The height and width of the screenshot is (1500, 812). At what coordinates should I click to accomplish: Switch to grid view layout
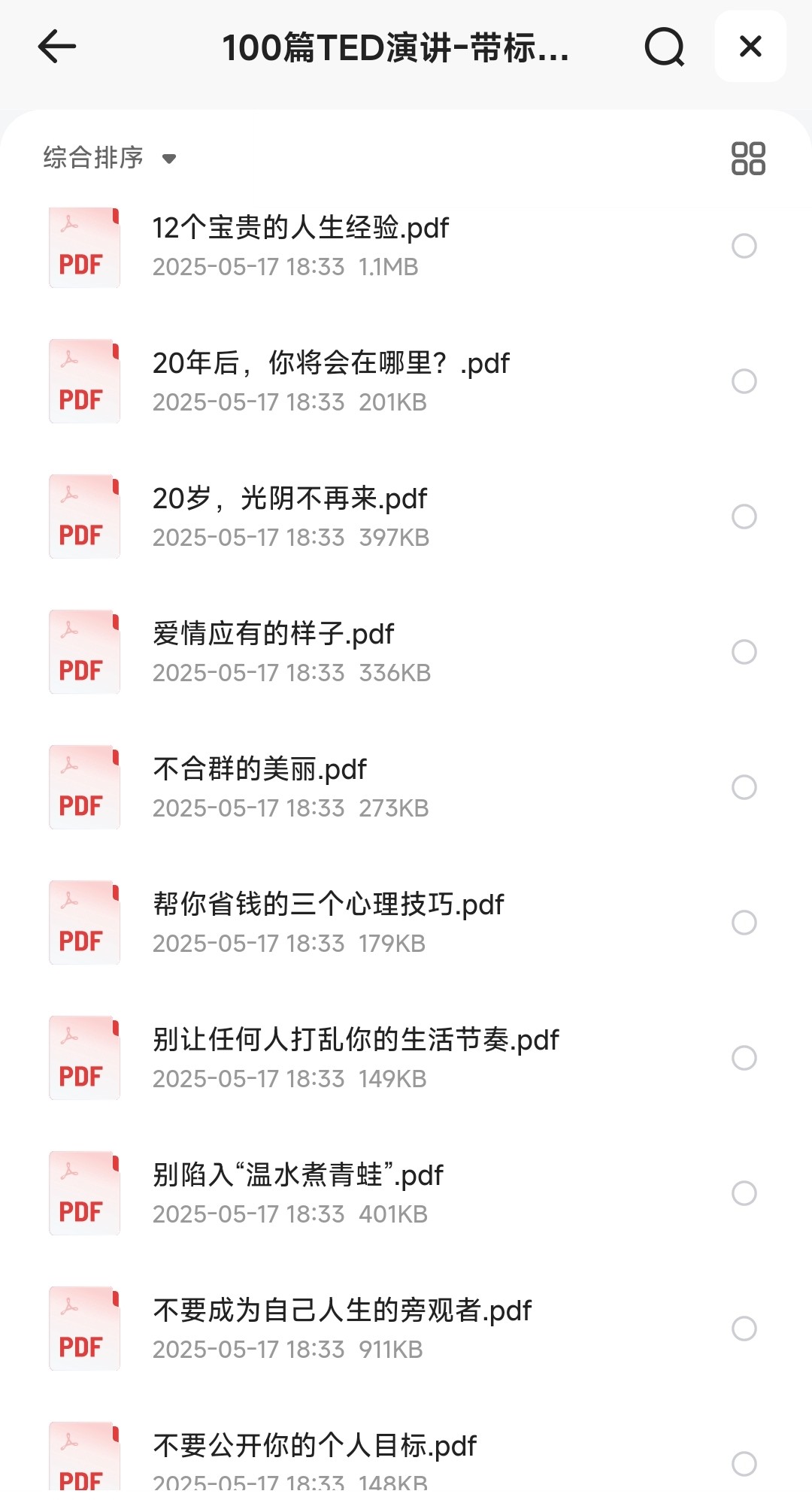[748, 159]
